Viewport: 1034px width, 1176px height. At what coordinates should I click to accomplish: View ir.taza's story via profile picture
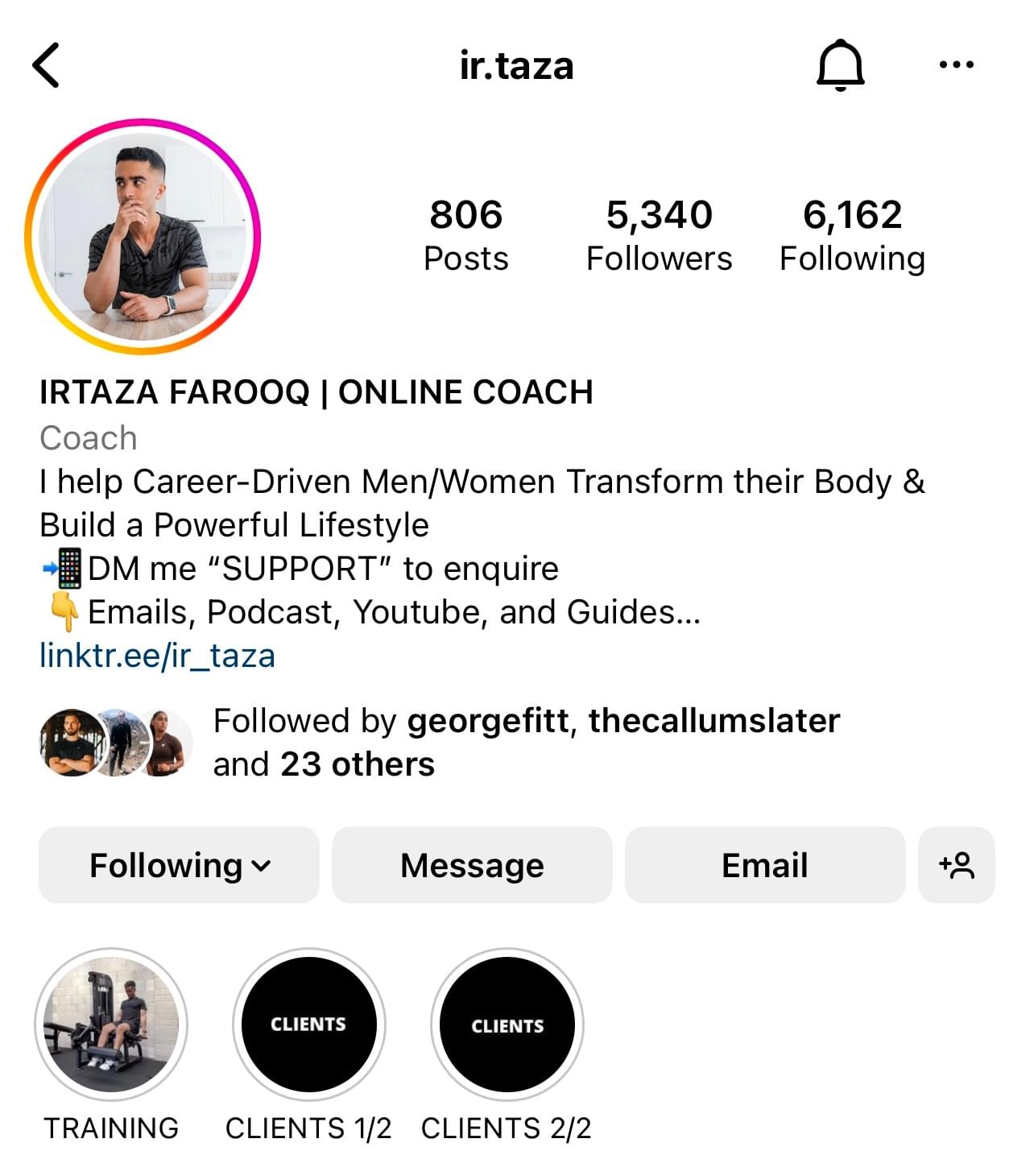pos(143,236)
